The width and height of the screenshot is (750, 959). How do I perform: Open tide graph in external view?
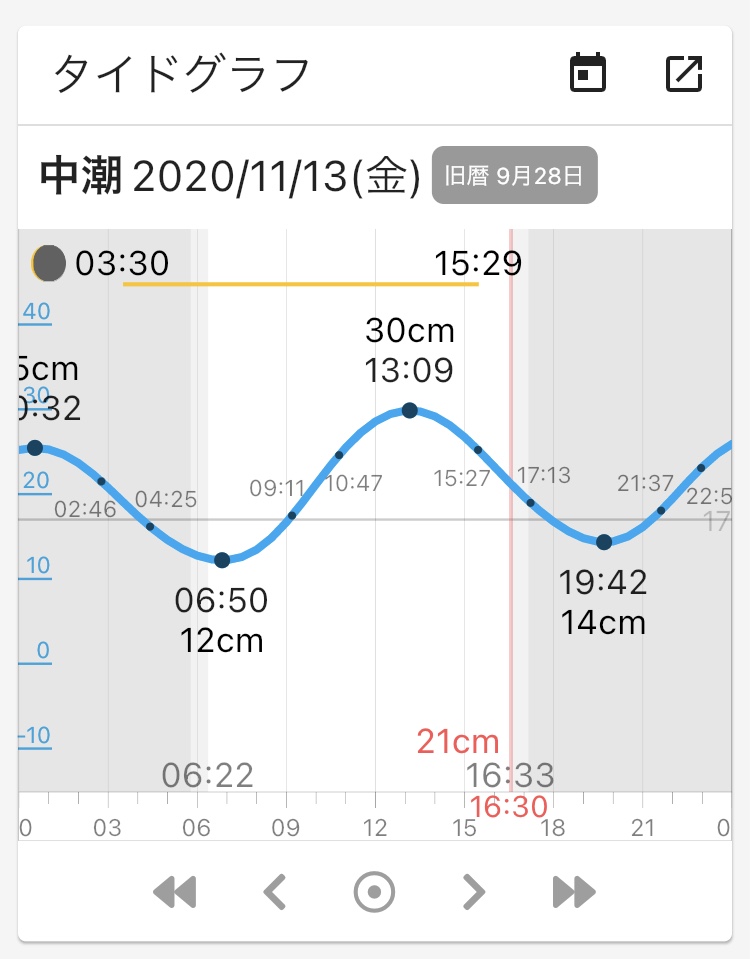684,74
